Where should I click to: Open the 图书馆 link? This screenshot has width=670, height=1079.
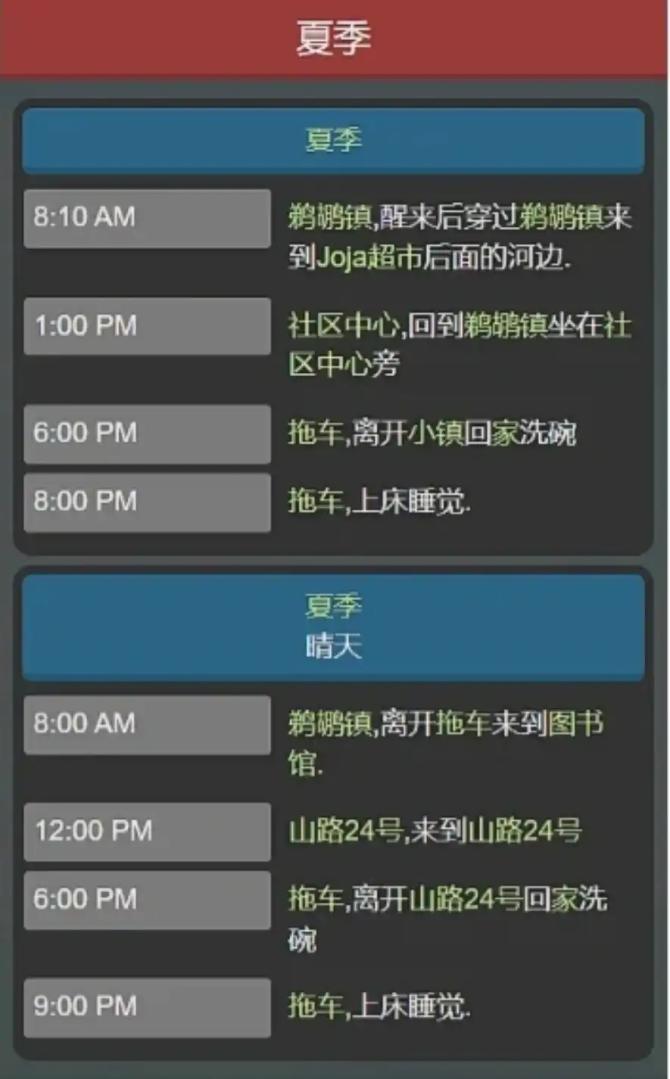click(576, 724)
